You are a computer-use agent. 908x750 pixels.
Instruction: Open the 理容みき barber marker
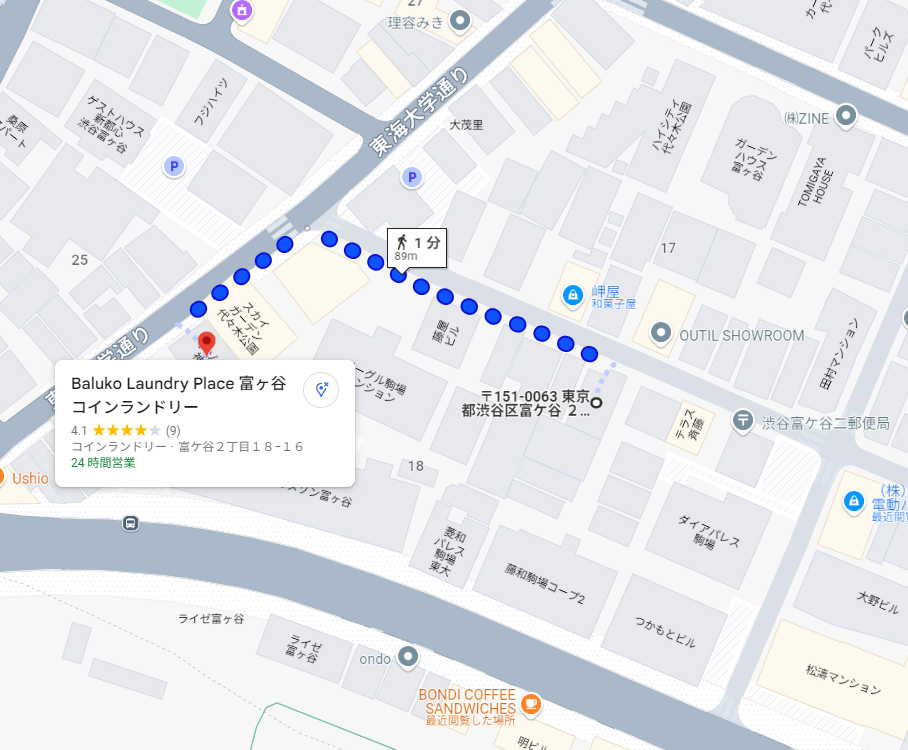[460, 19]
